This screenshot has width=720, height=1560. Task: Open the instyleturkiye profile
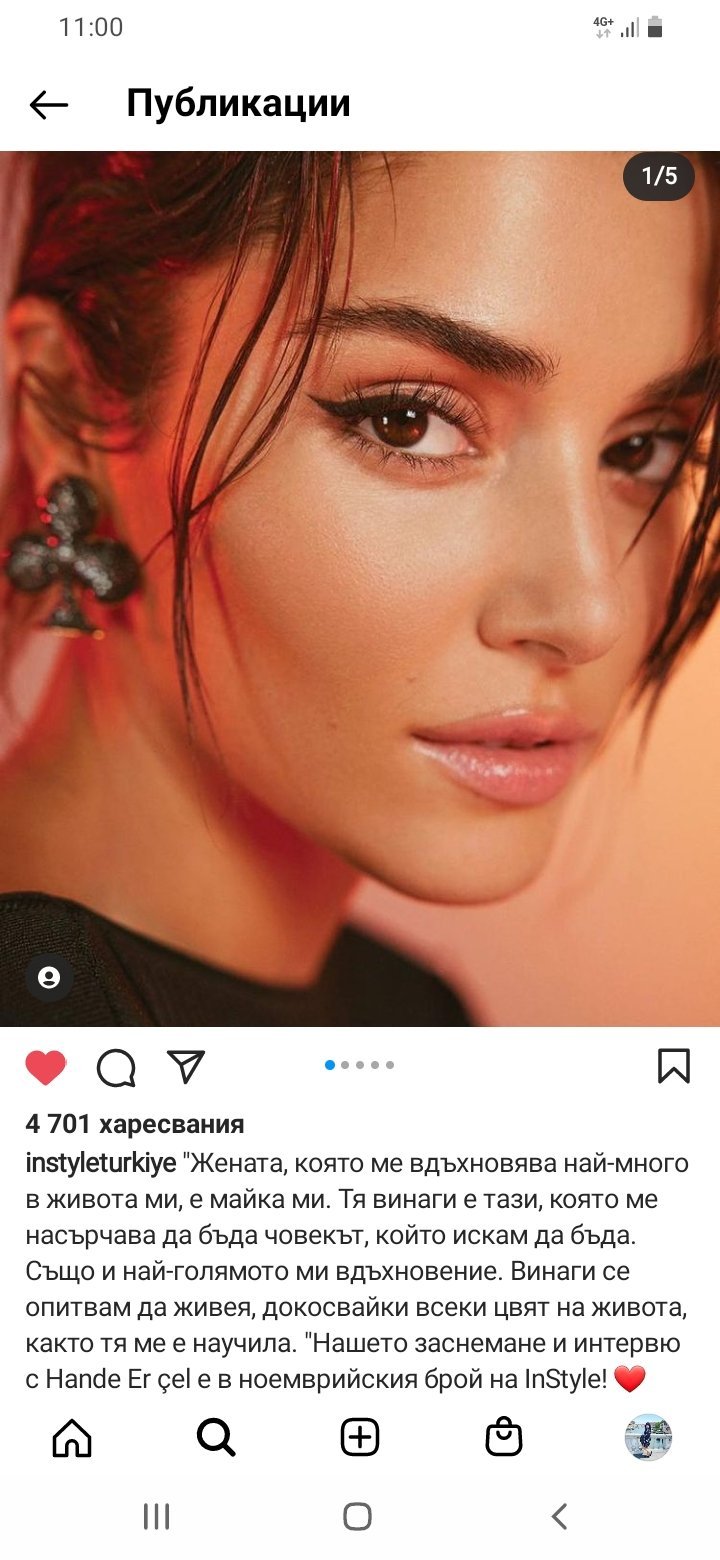[x=100, y=1163]
